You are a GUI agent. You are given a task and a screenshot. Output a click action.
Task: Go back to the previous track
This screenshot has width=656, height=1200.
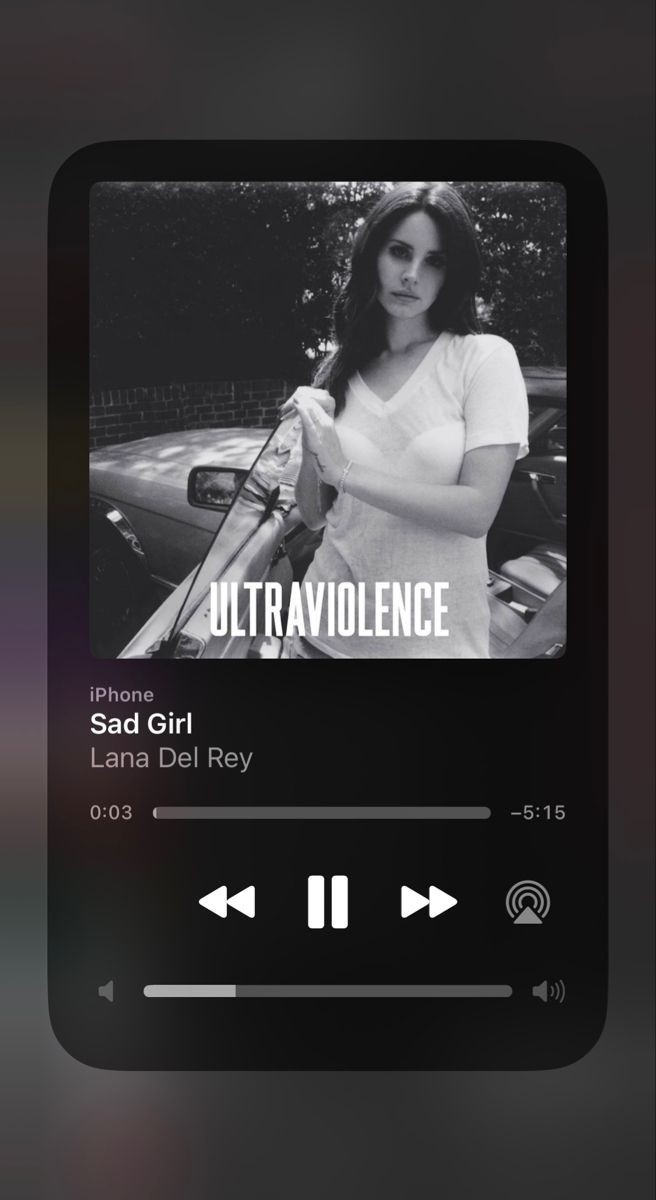pos(227,901)
